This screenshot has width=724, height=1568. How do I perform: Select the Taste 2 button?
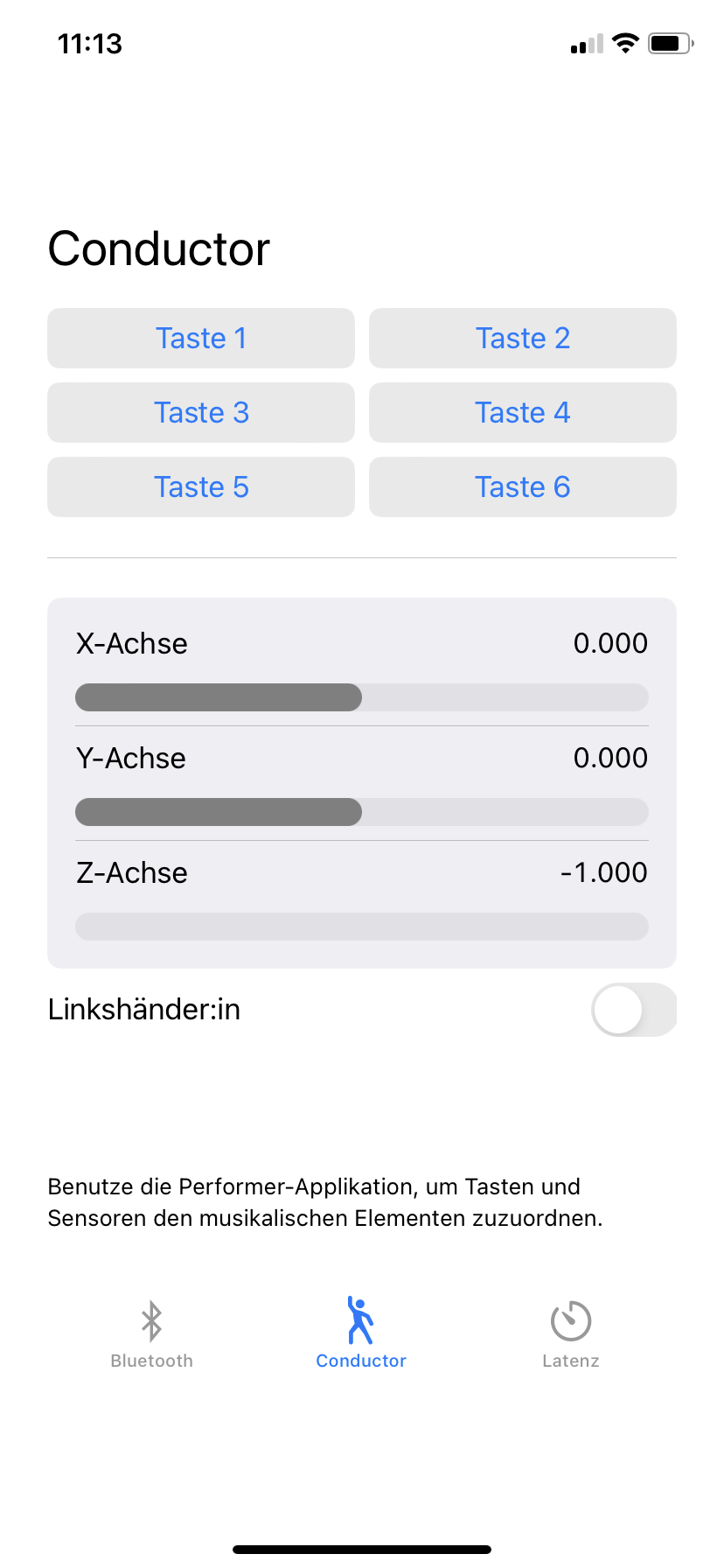click(523, 338)
